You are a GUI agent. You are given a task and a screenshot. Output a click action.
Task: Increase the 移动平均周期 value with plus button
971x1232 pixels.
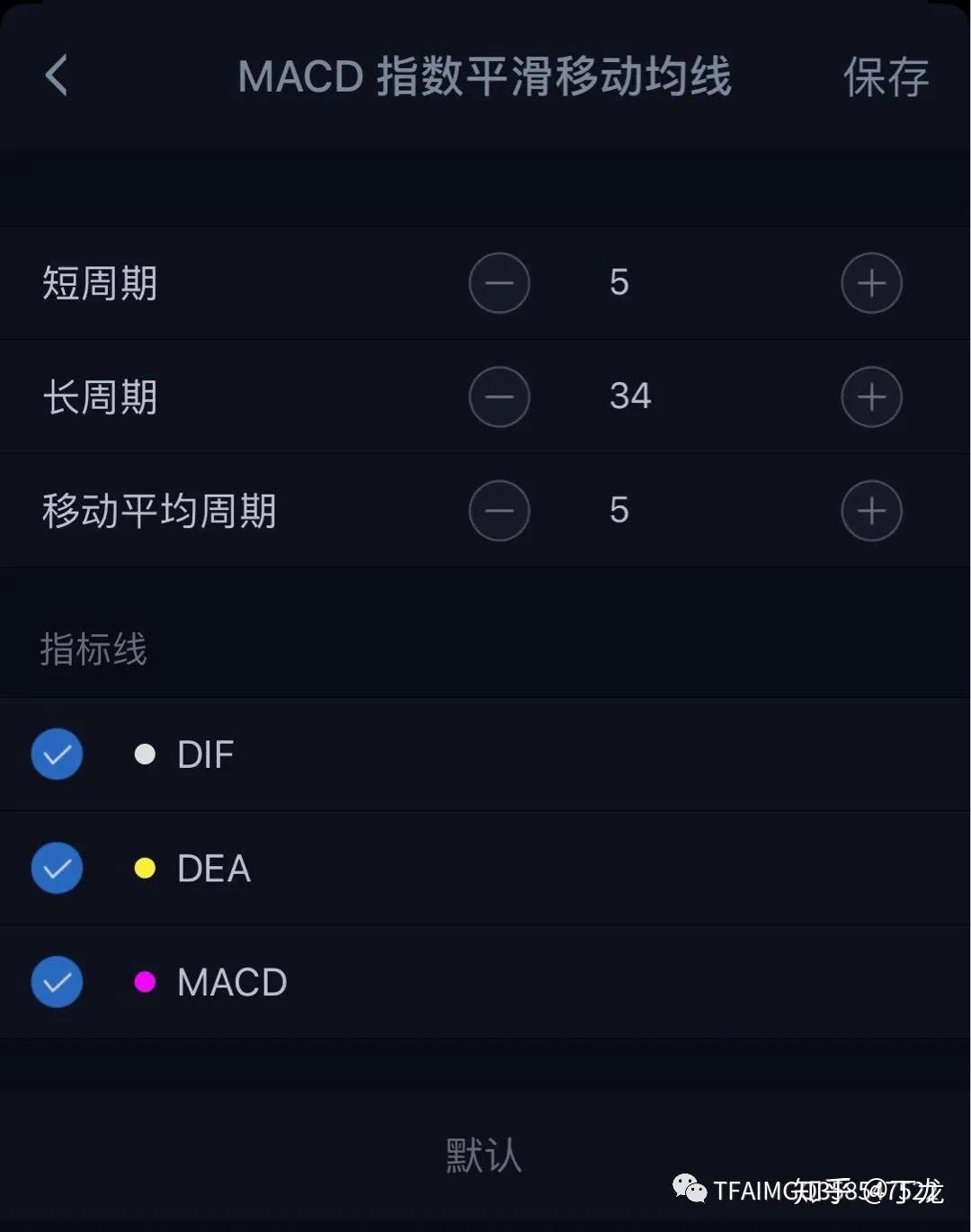point(870,511)
